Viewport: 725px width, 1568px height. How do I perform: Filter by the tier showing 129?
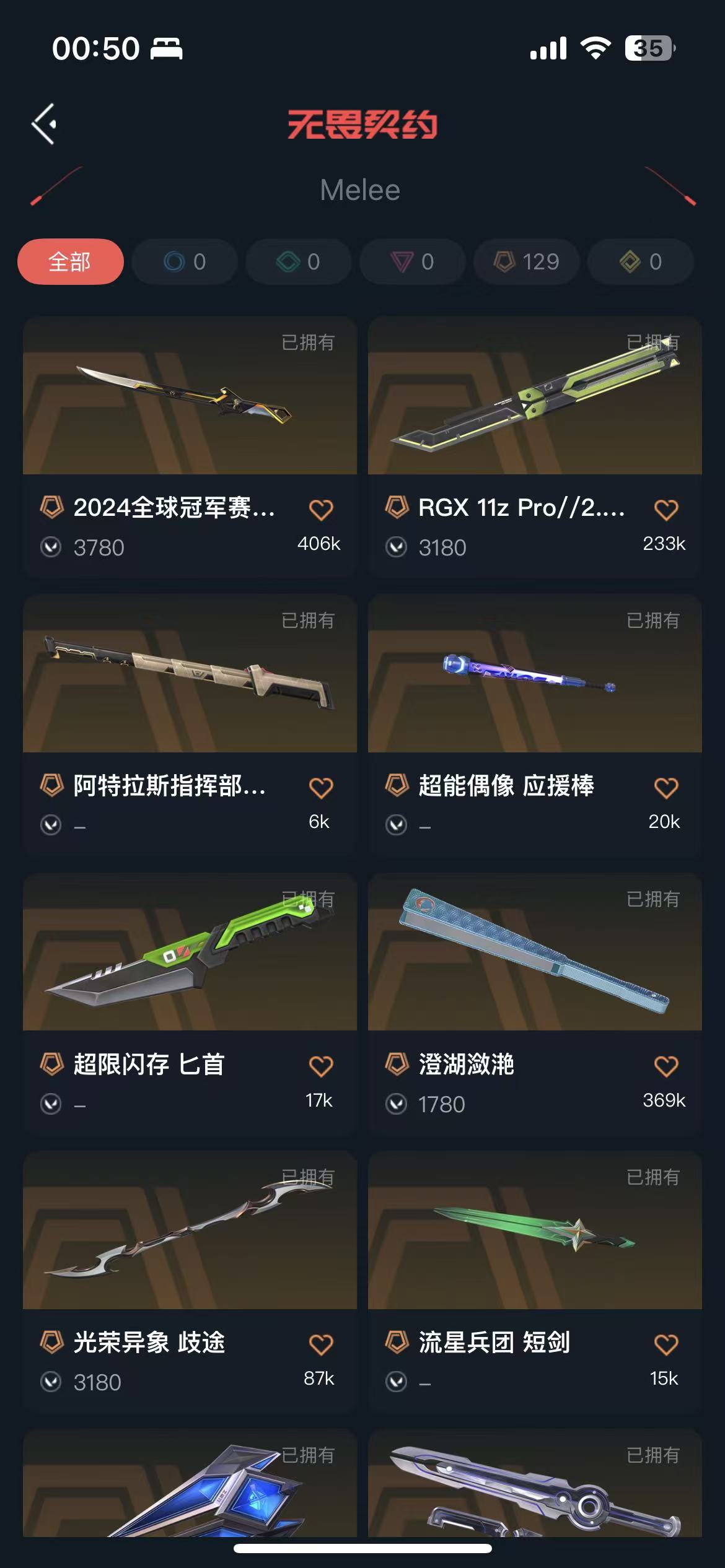tap(527, 261)
